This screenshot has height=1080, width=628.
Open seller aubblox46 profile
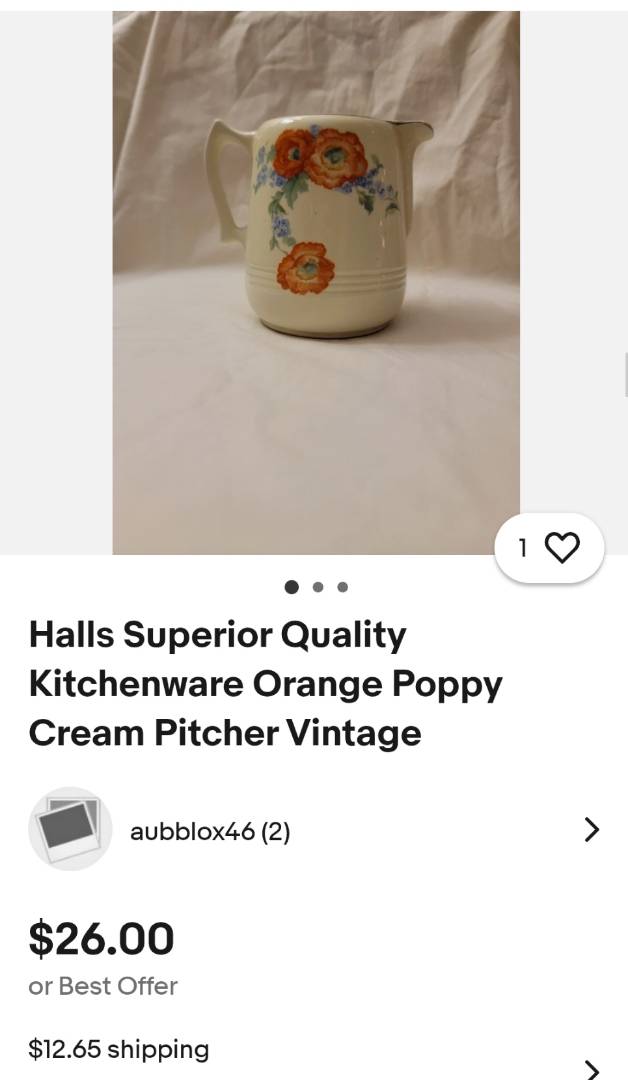[210, 831]
